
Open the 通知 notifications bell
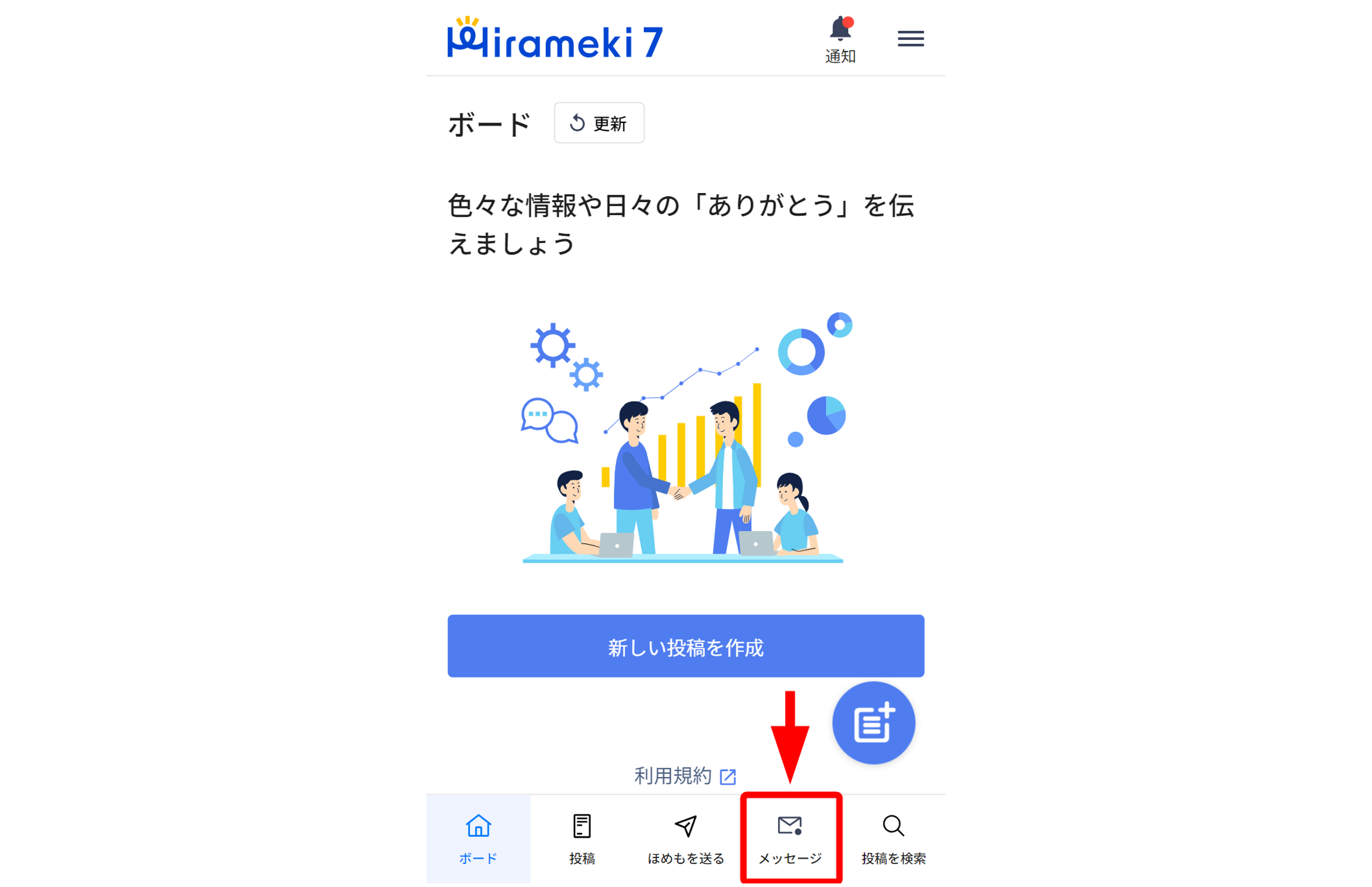coord(840,39)
